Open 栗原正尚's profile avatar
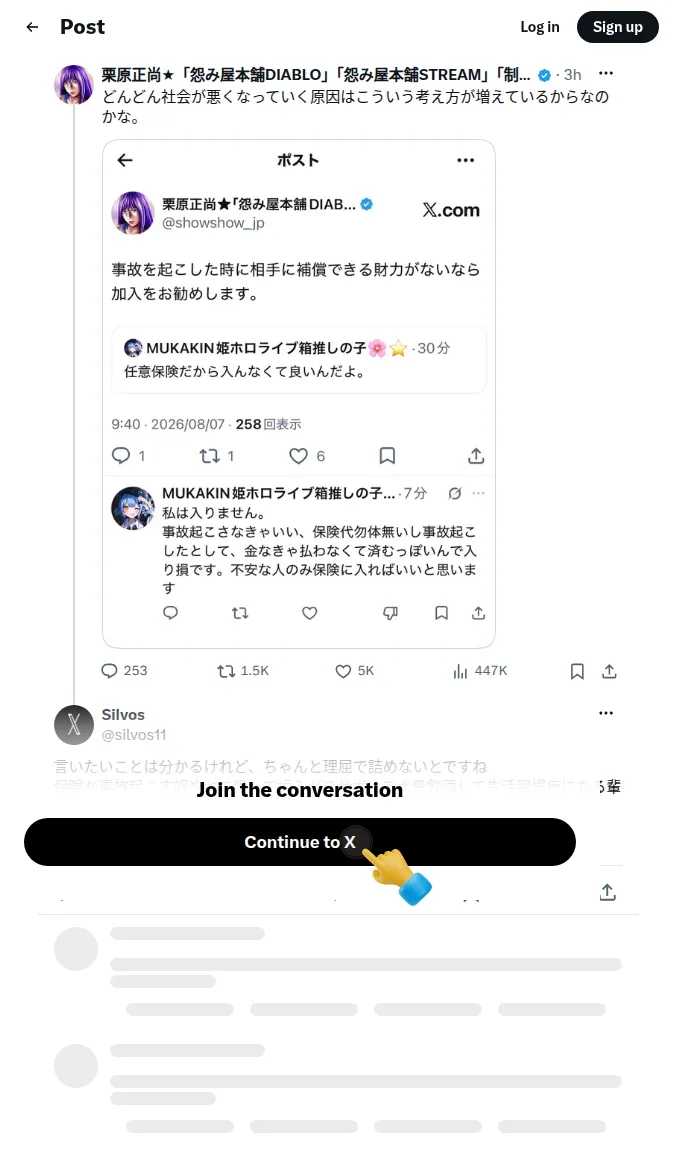The height and width of the screenshot is (1149, 675). coord(74,84)
